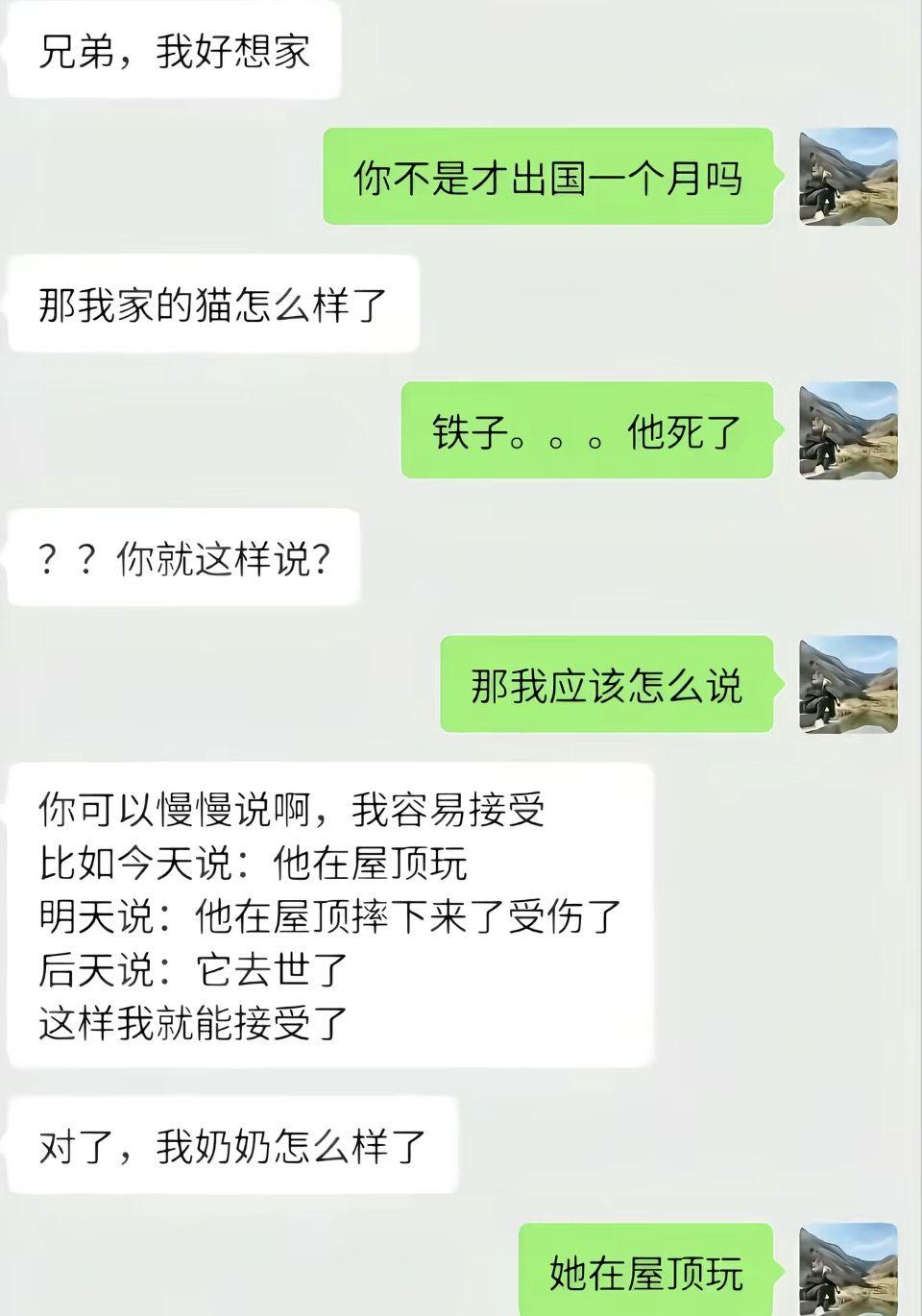Select the reply '铁子。。。他死了'

tap(586, 432)
